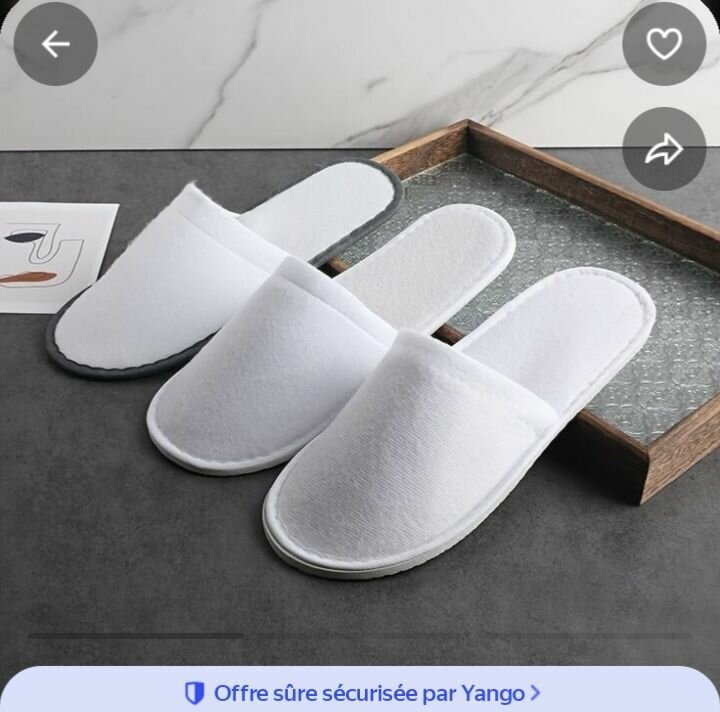The image size is (720, 712).
Task: Share this product listing
Action: click(664, 150)
